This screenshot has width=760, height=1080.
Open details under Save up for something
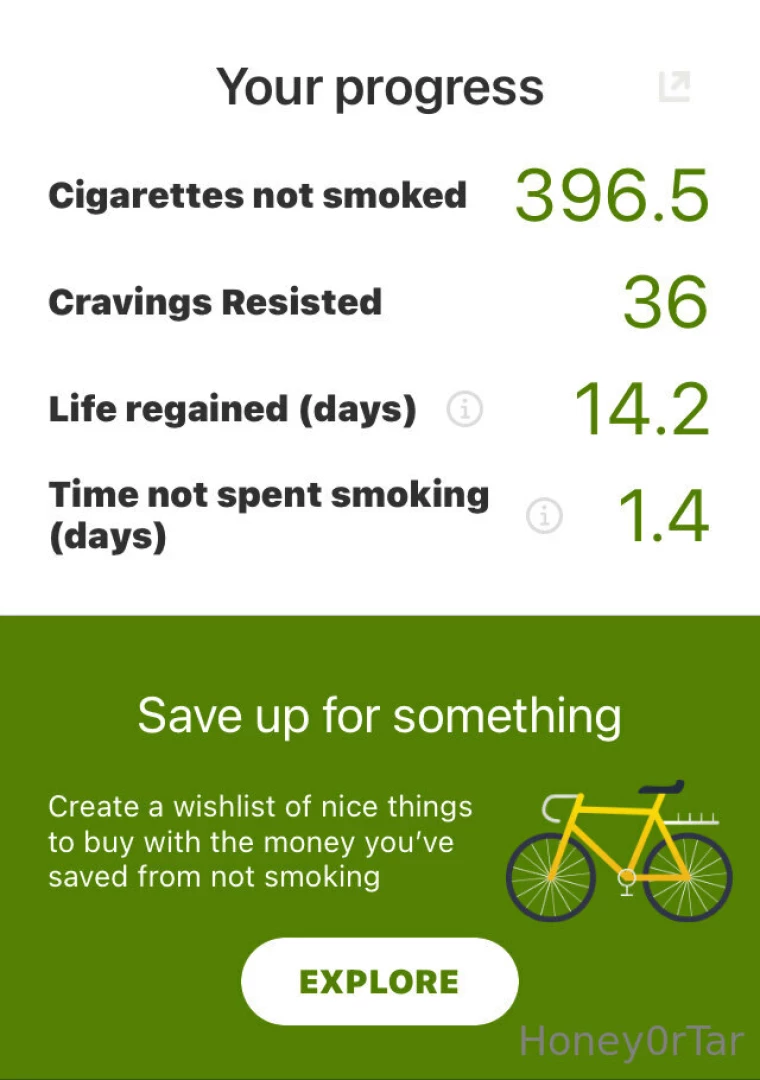[379, 981]
